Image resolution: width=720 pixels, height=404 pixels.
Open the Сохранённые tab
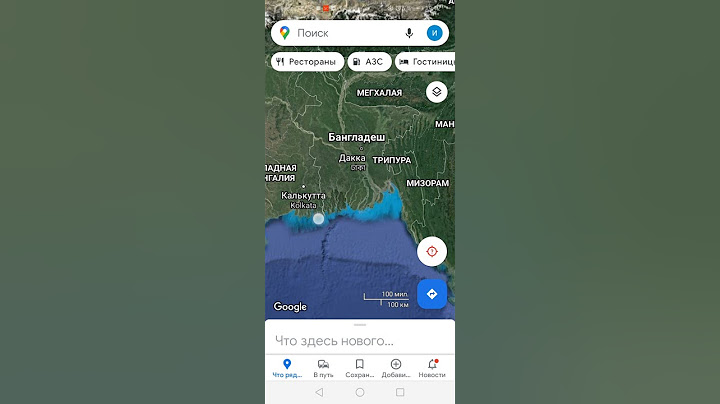[359, 368]
